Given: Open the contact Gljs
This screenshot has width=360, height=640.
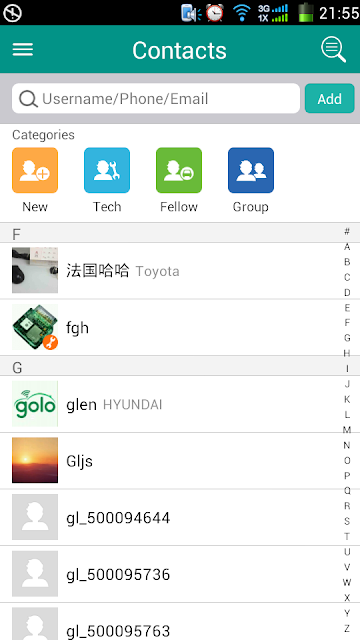Looking at the screenshot, I should [x=171, y=460].
